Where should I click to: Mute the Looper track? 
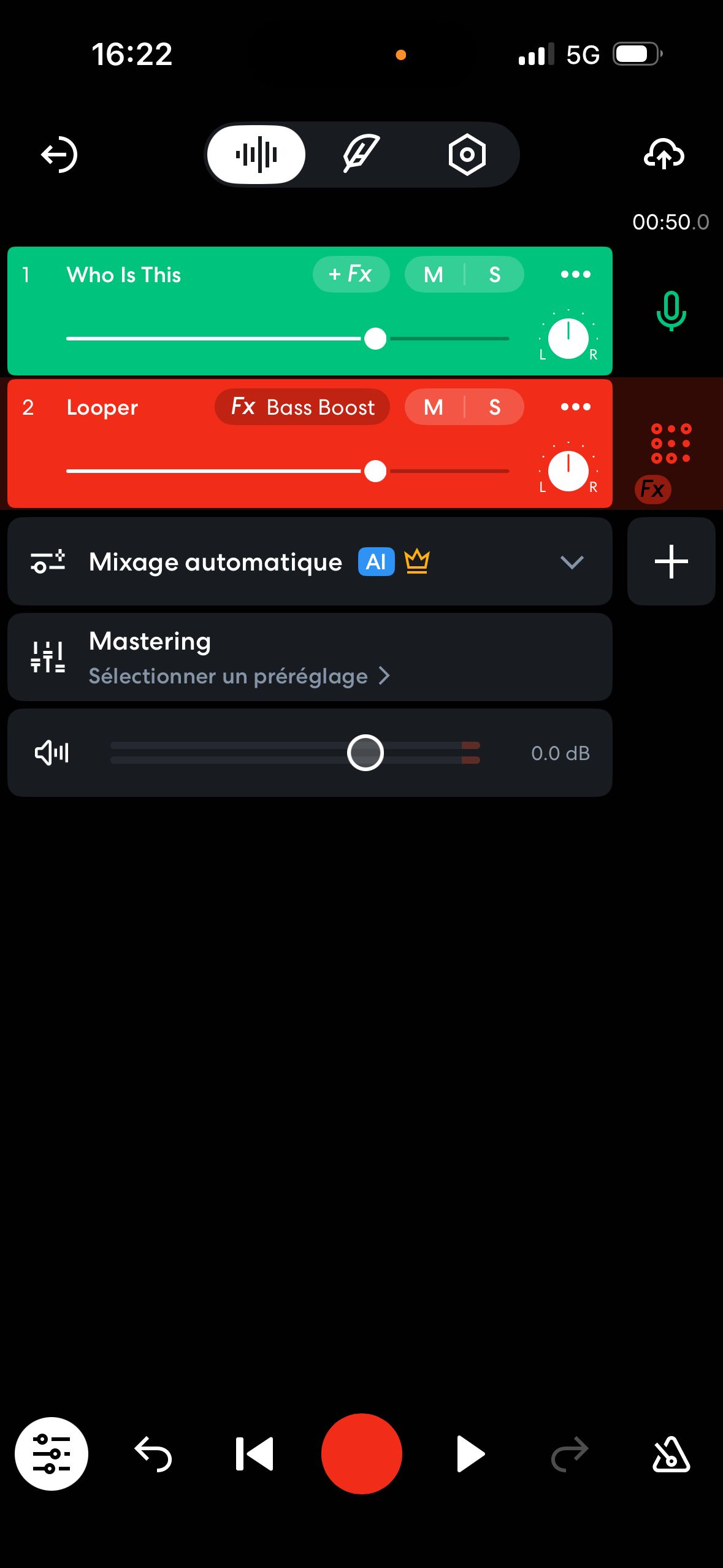pos(433,407)
